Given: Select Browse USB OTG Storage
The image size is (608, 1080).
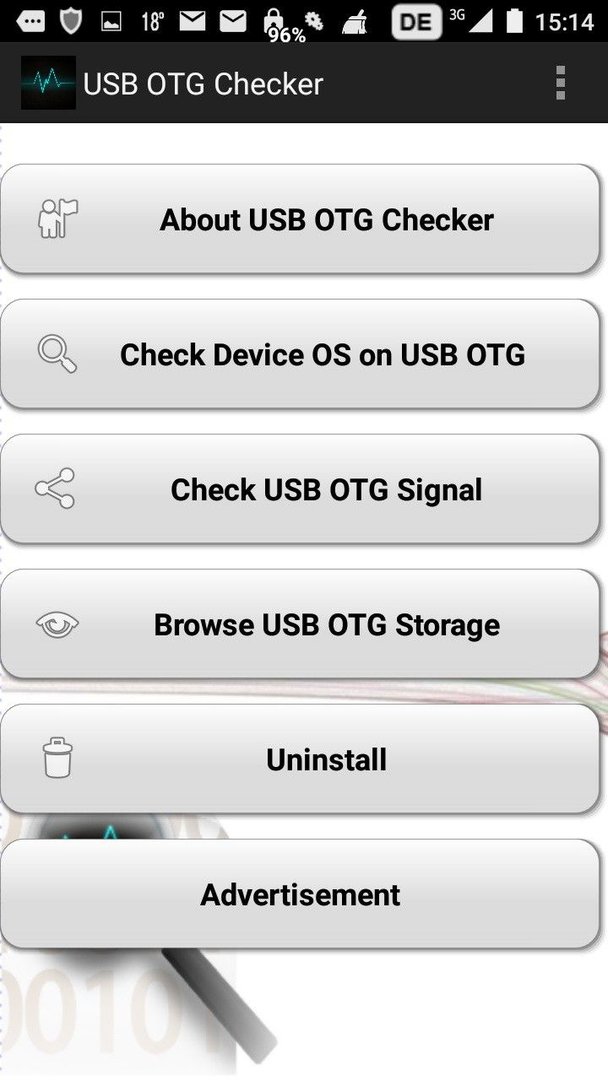Looking at the screenshot, I should point(300,624).
